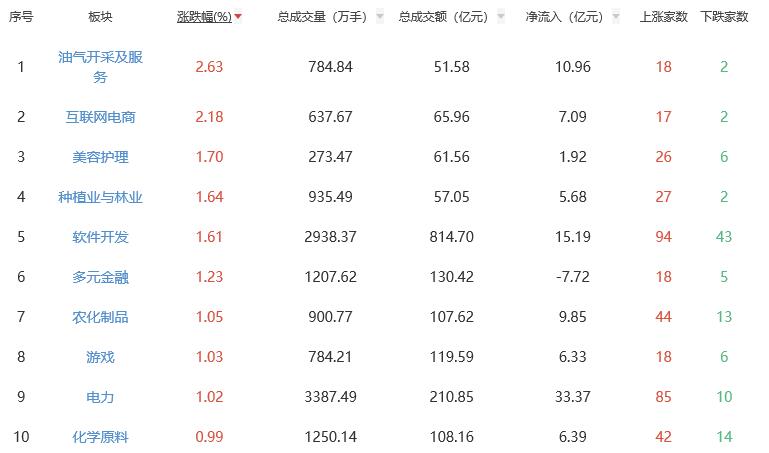Select the 电力 sector
This screenshot has height=453, width=769.
[100, 397]
